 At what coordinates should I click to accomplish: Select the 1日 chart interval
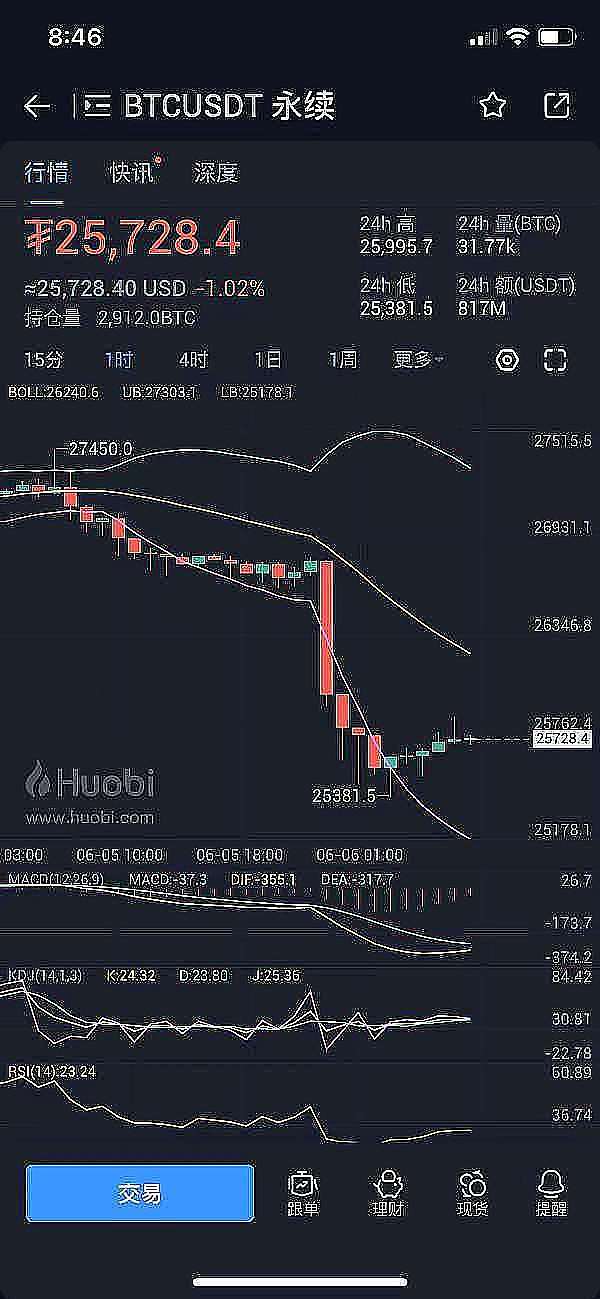pos(267,360)
